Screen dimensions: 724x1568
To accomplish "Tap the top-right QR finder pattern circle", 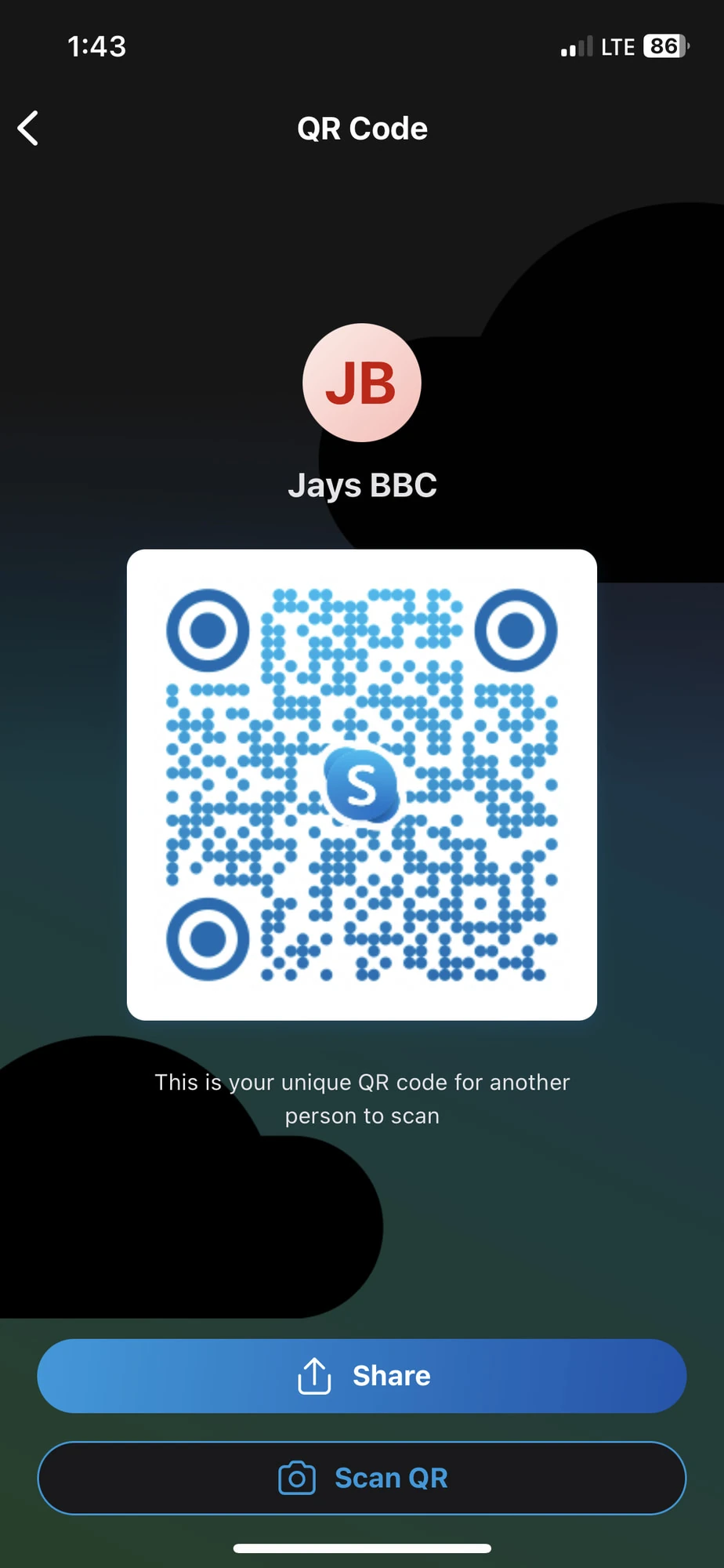I will click(x=516, y=630).
